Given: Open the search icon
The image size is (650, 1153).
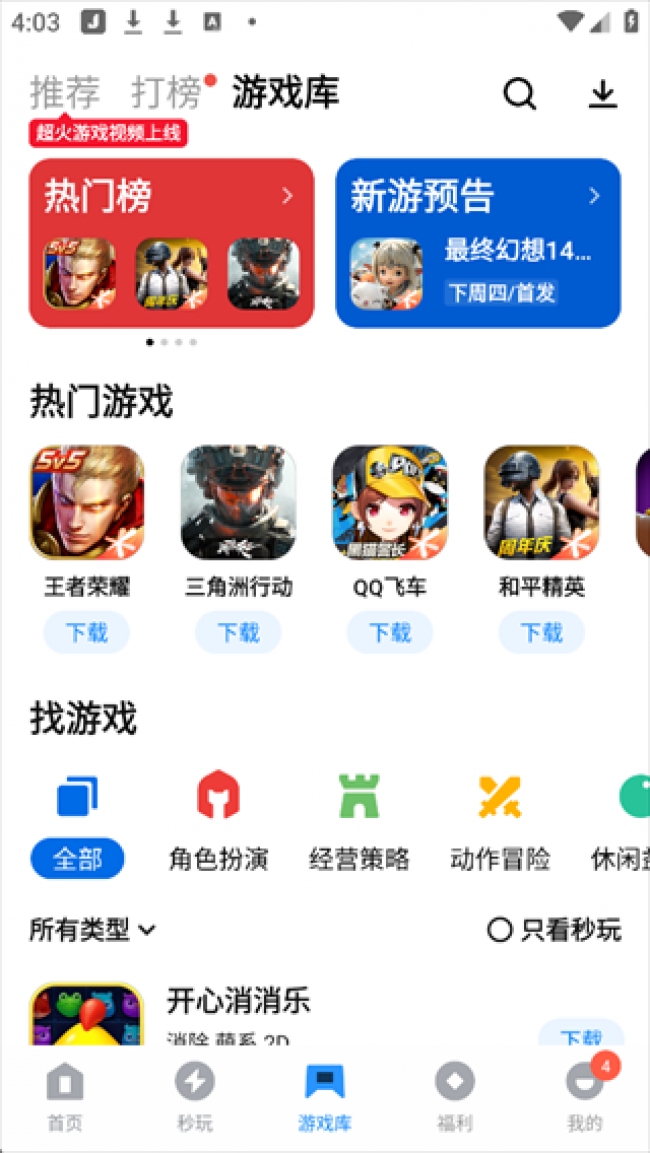Looking at the screenshot, I should click(519, 94).
